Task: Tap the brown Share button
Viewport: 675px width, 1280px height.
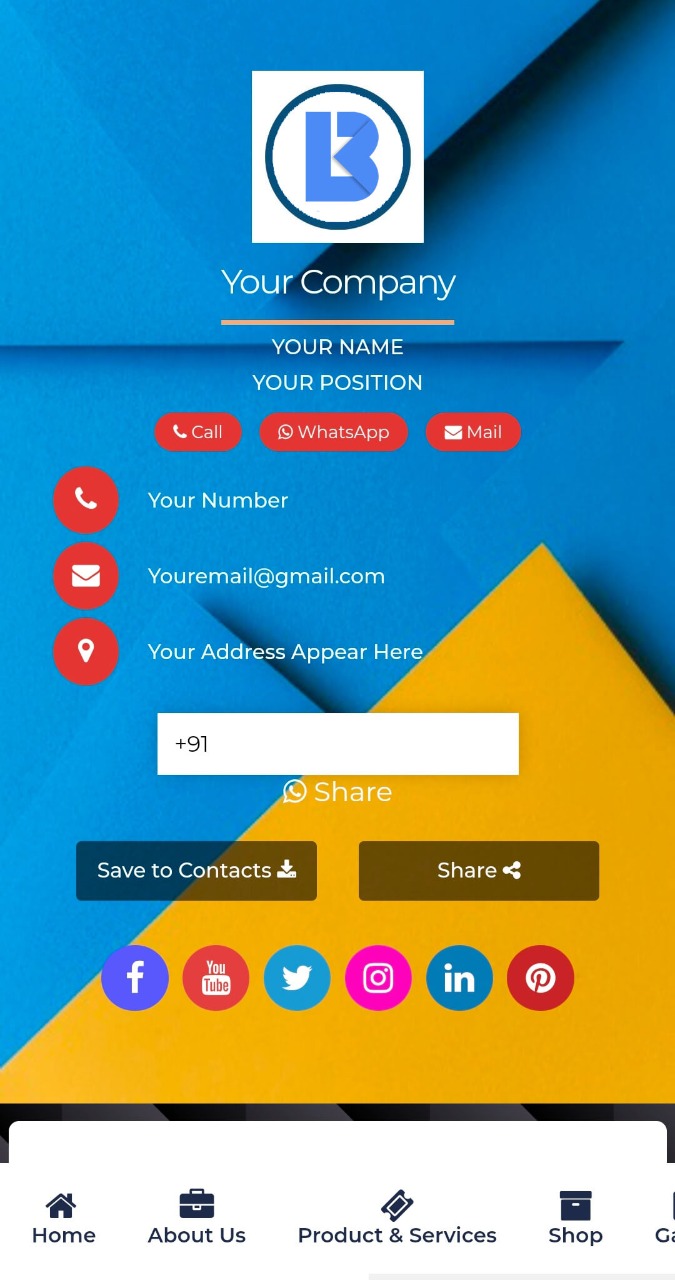Action: click(x=479, y=871)
